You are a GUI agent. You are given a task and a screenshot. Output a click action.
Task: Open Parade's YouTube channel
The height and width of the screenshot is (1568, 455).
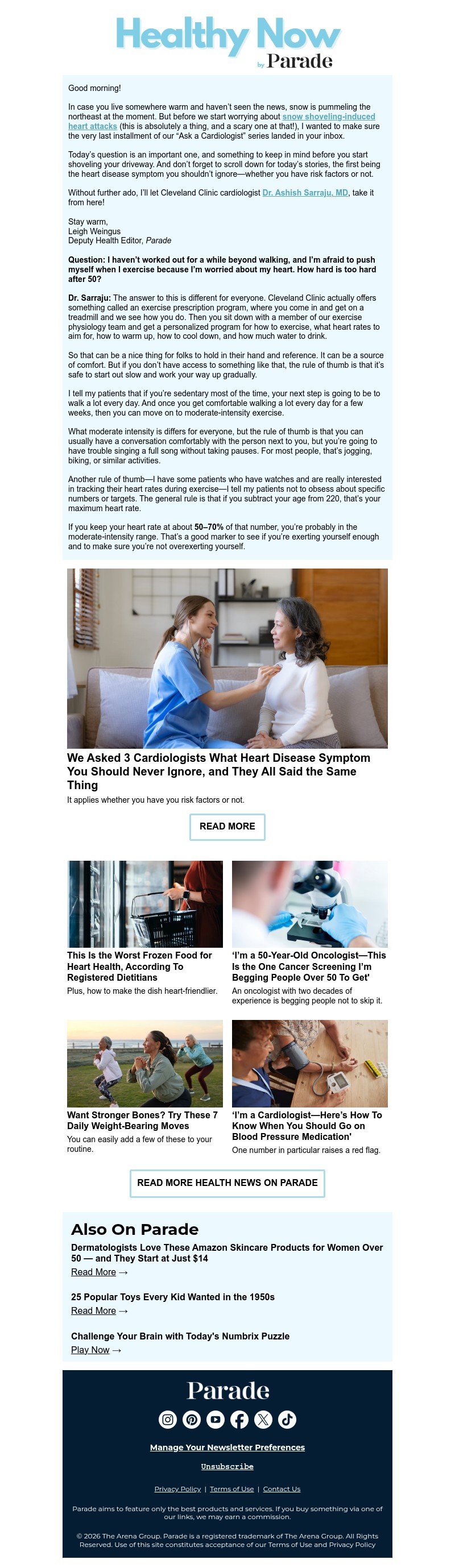(x=215, y=1420)
